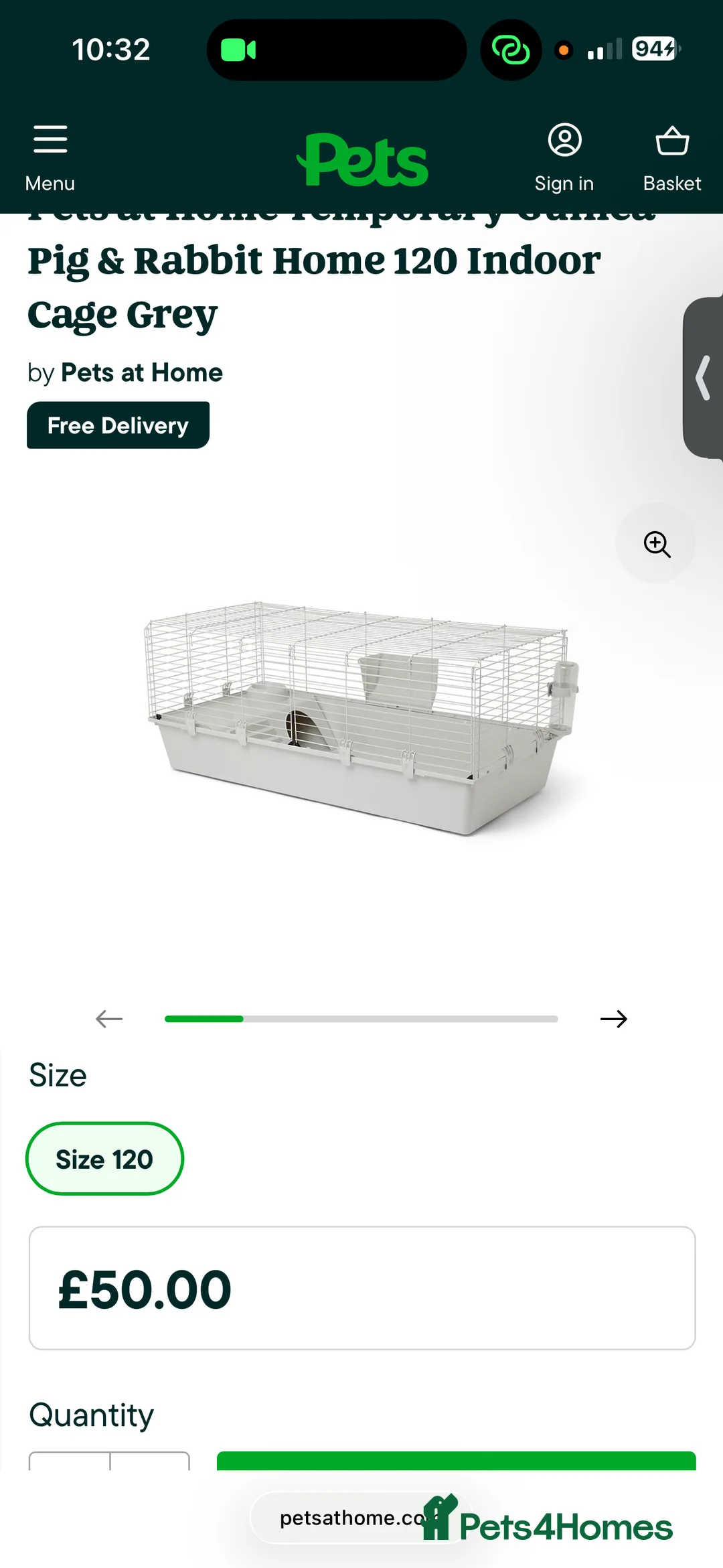Toggle the Free Delivery badge
723x1568 pixels.
coord(118,425)
